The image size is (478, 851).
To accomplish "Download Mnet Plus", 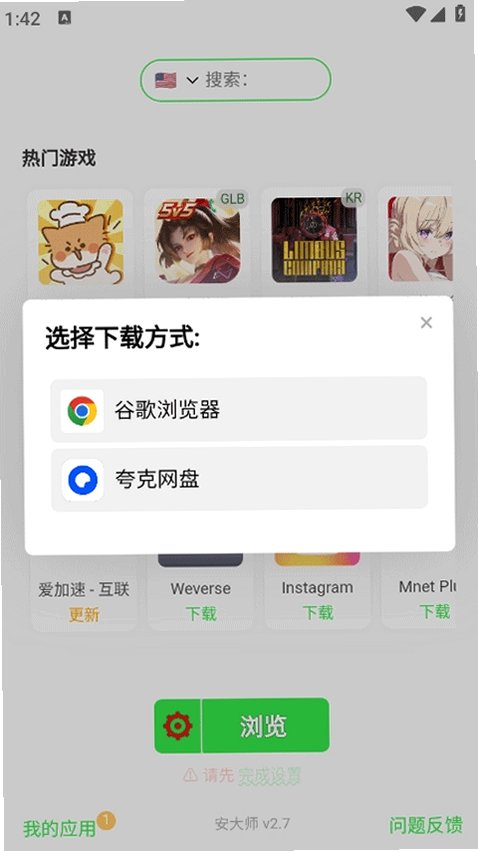I will tap(435, 612).
